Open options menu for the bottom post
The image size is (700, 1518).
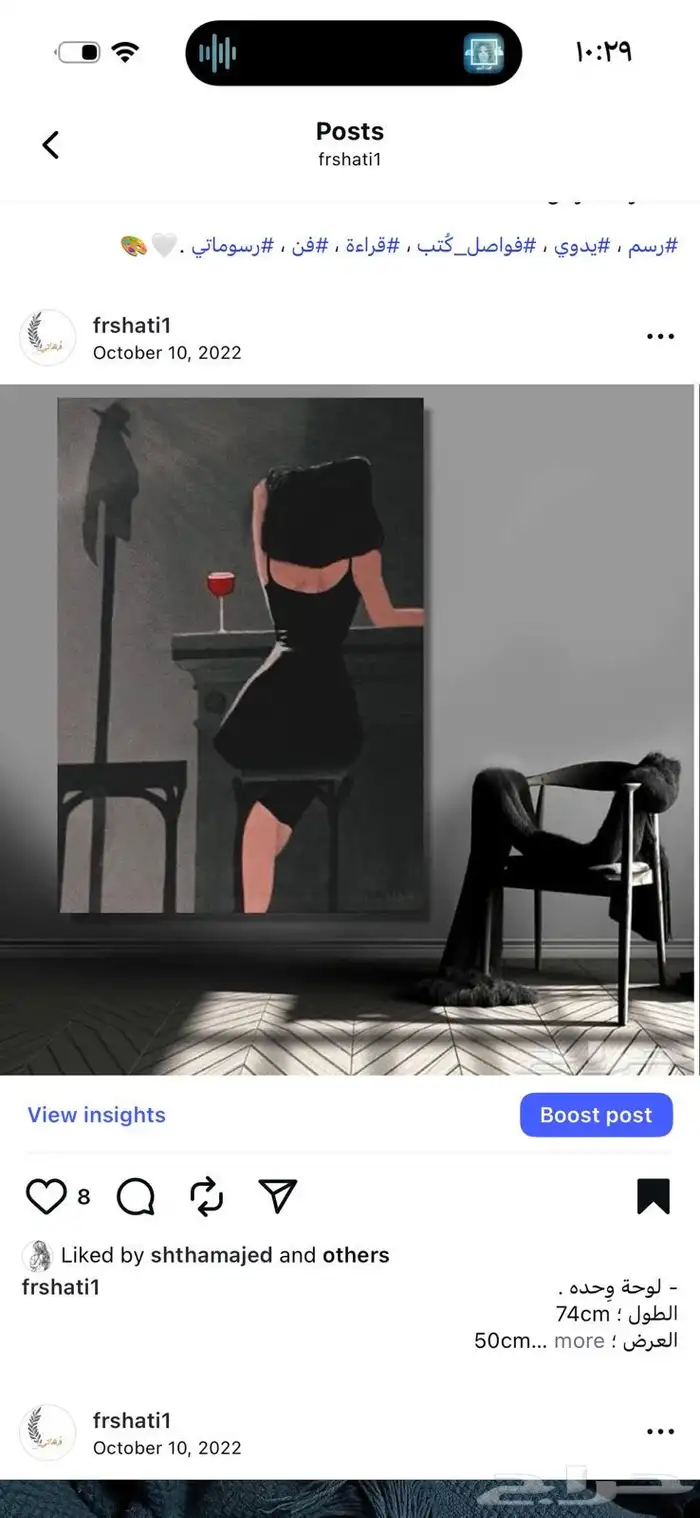point(660,1432)
